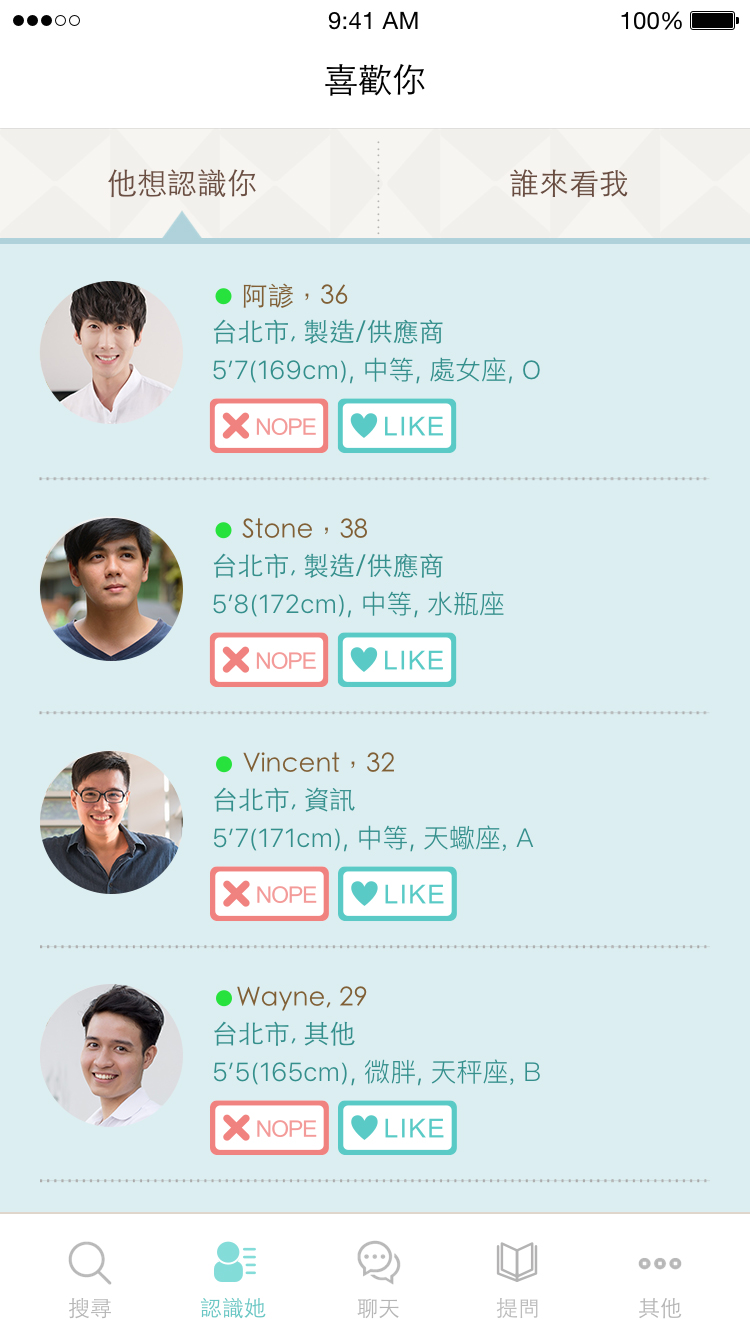Reject Wayne with NOPE
Viewport: 750px width, 1334px height.
pyautogui.click(x=269, y=1128)
